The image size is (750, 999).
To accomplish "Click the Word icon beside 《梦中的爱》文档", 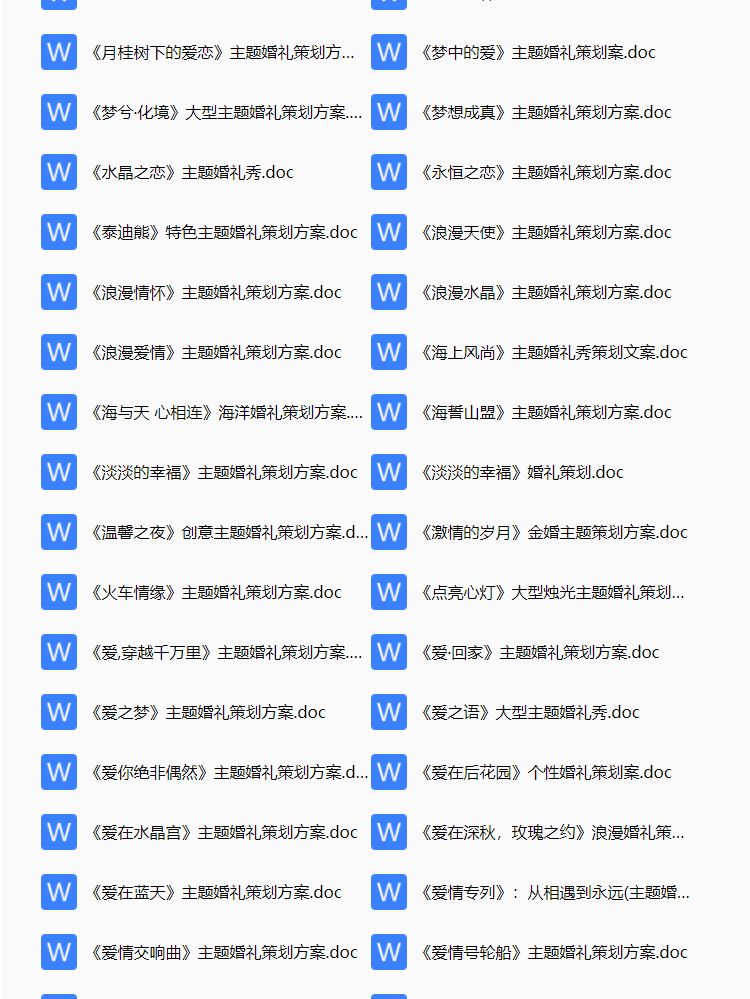I will tap(388, 52).
